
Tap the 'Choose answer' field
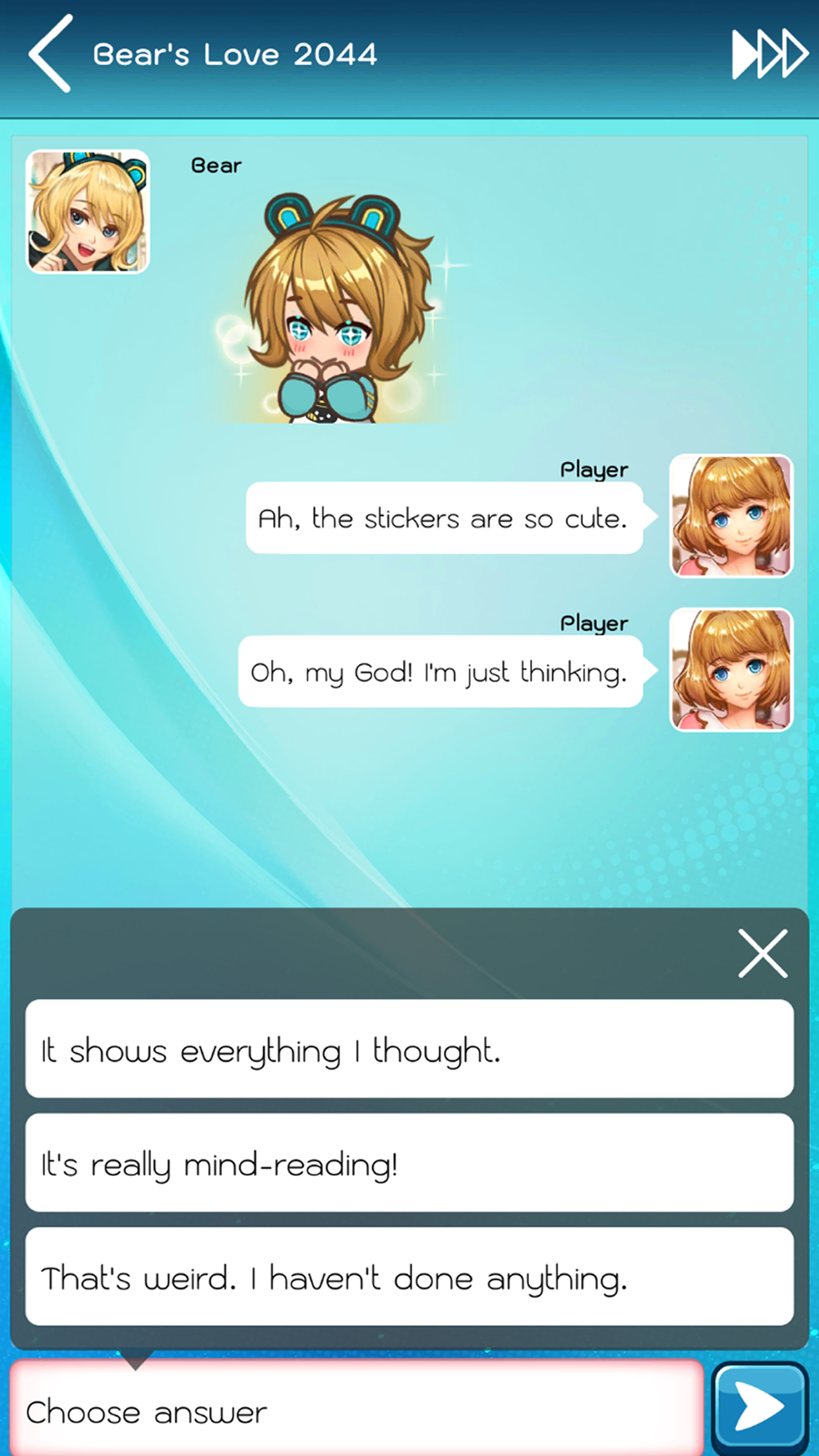click(356, 1411)
